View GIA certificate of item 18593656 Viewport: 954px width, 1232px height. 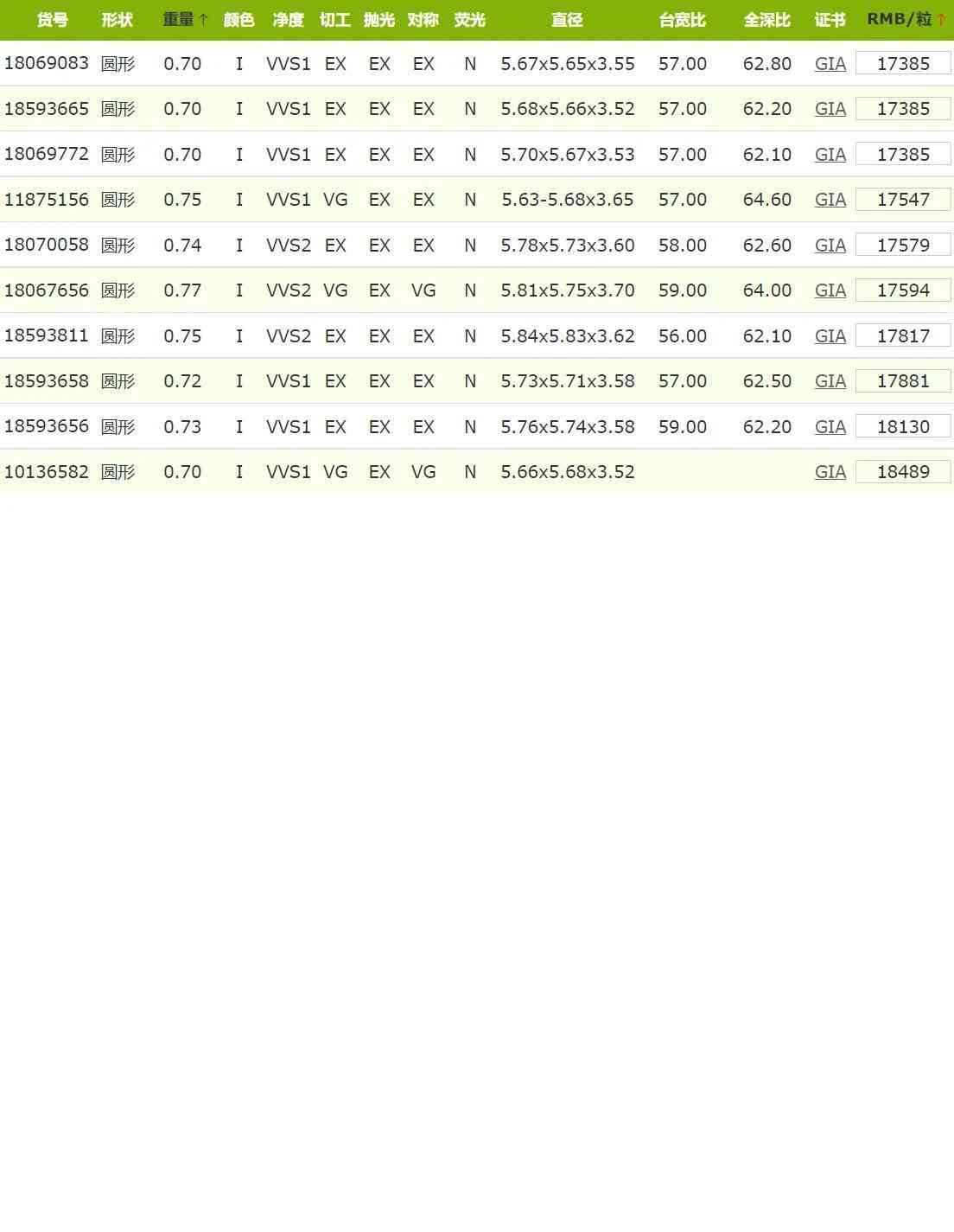point(830,427)
